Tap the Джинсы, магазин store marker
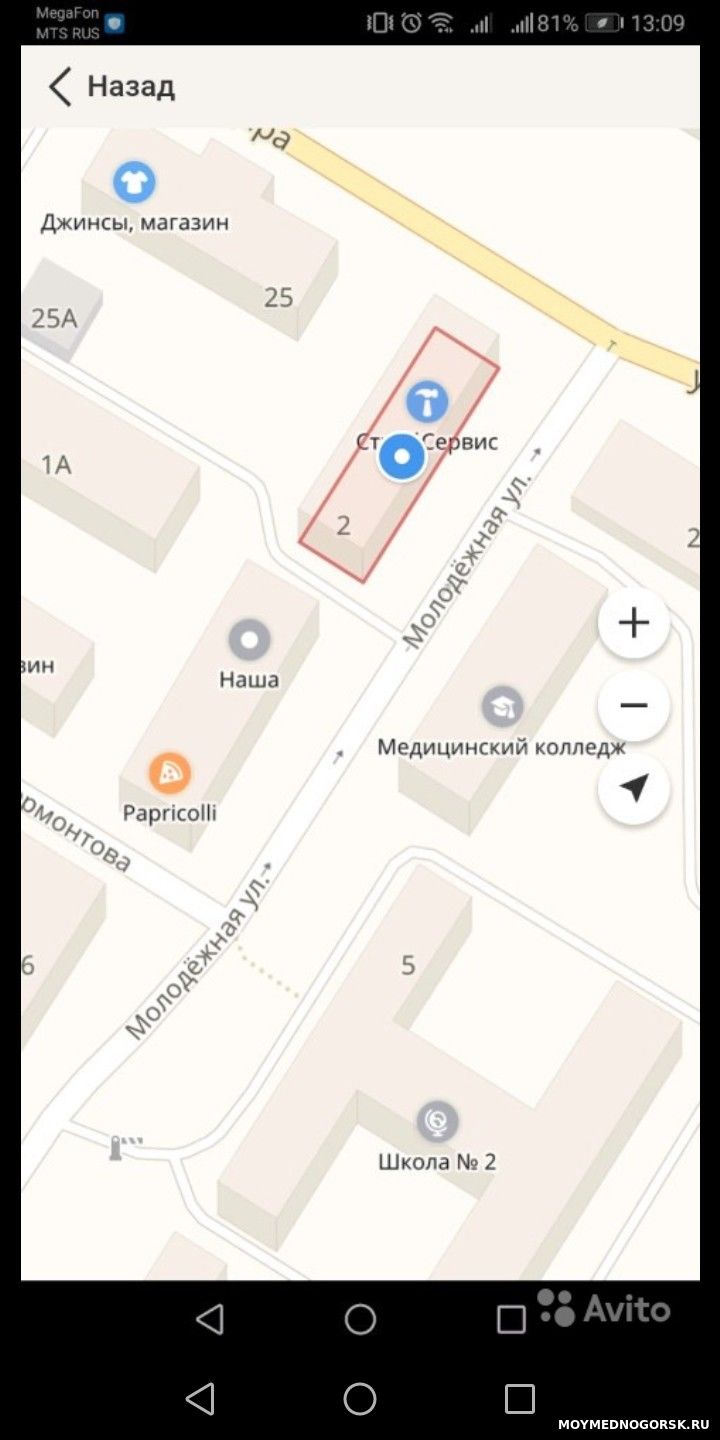Screen dimensions: 720x1440 point(134,182)
